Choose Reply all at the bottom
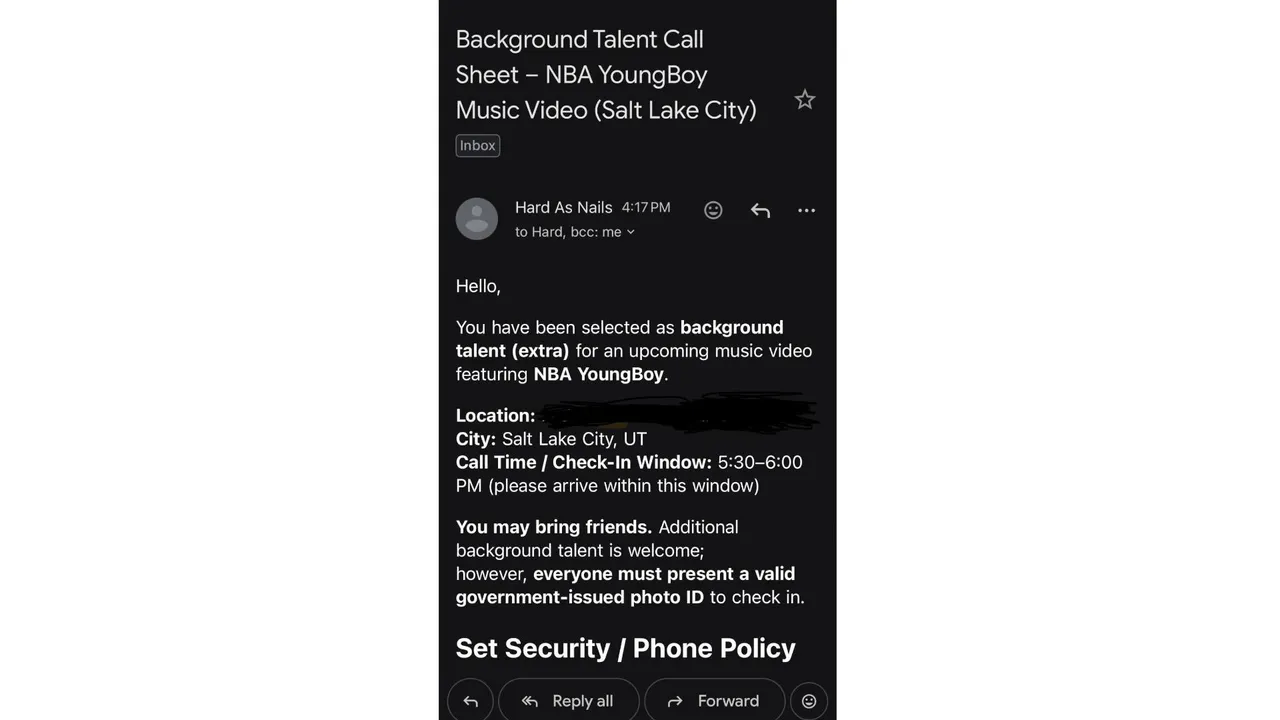This screenshot has height=720, width=1280. pyautogui.click(x=568, y=701)
